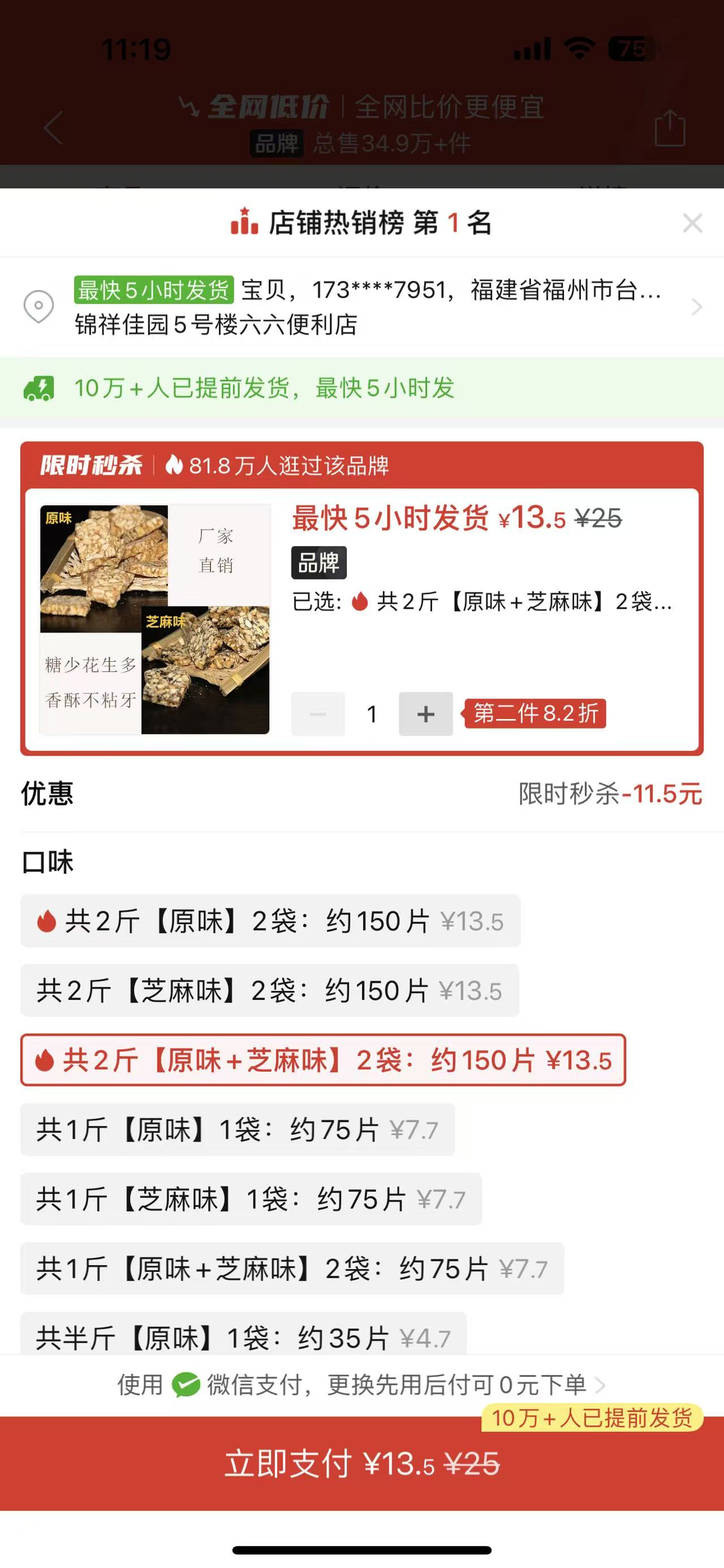Select 共2斤【原味】2袋 flavor option
This screenshot has width=724, height=1568.
coord(270,921)
